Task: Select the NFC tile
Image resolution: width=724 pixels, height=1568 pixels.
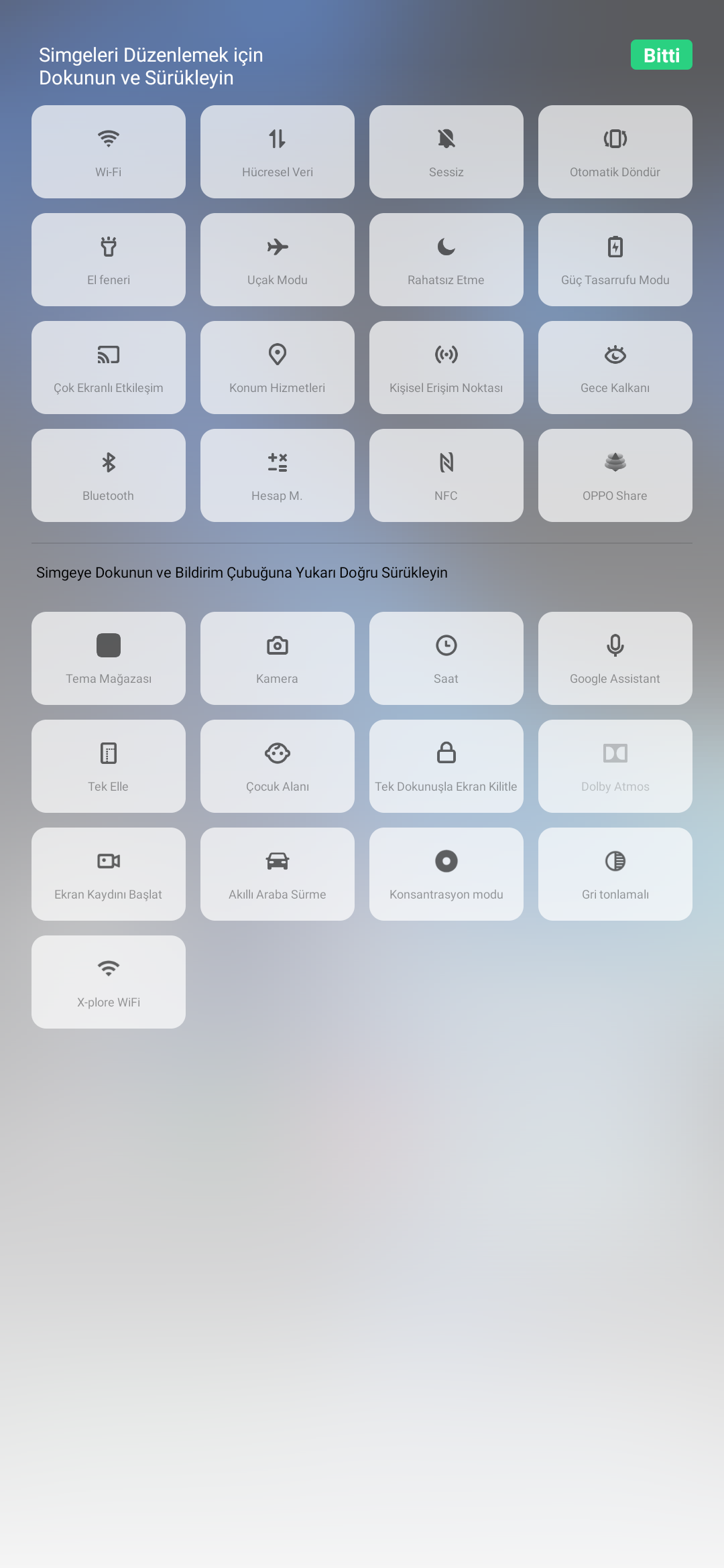Action: 446,476
